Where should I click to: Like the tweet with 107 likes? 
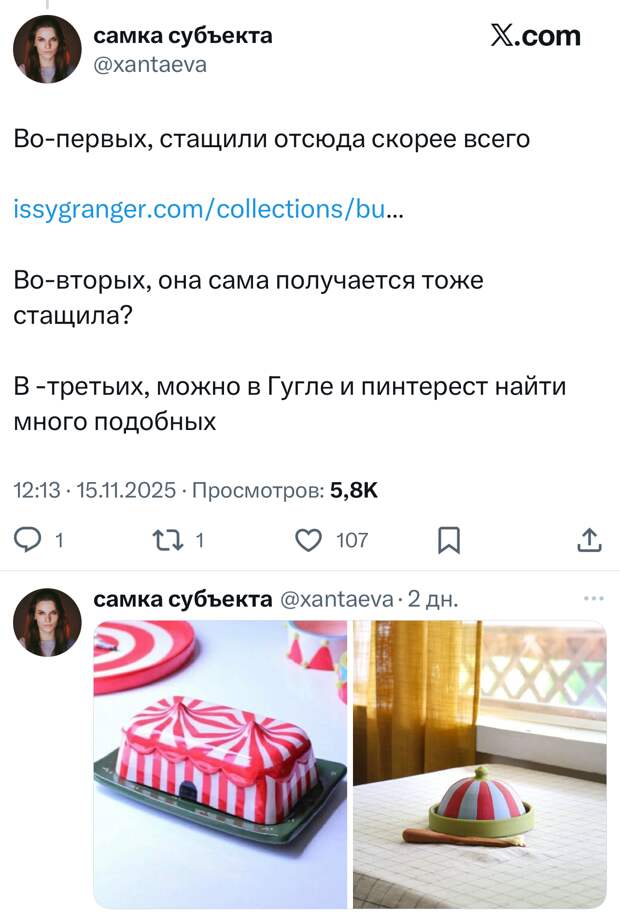[x=309, y=541]
